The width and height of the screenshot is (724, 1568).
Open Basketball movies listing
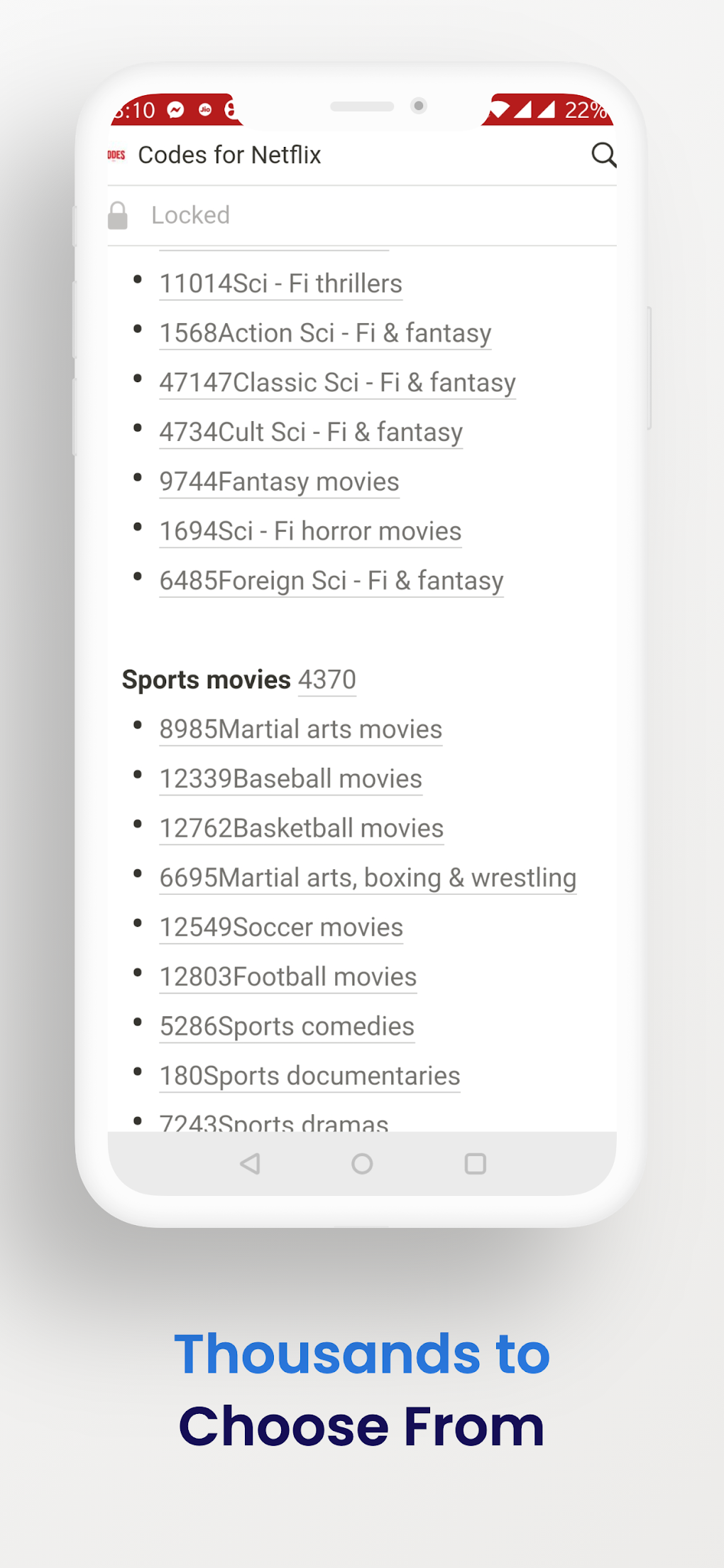pos(301,828)
